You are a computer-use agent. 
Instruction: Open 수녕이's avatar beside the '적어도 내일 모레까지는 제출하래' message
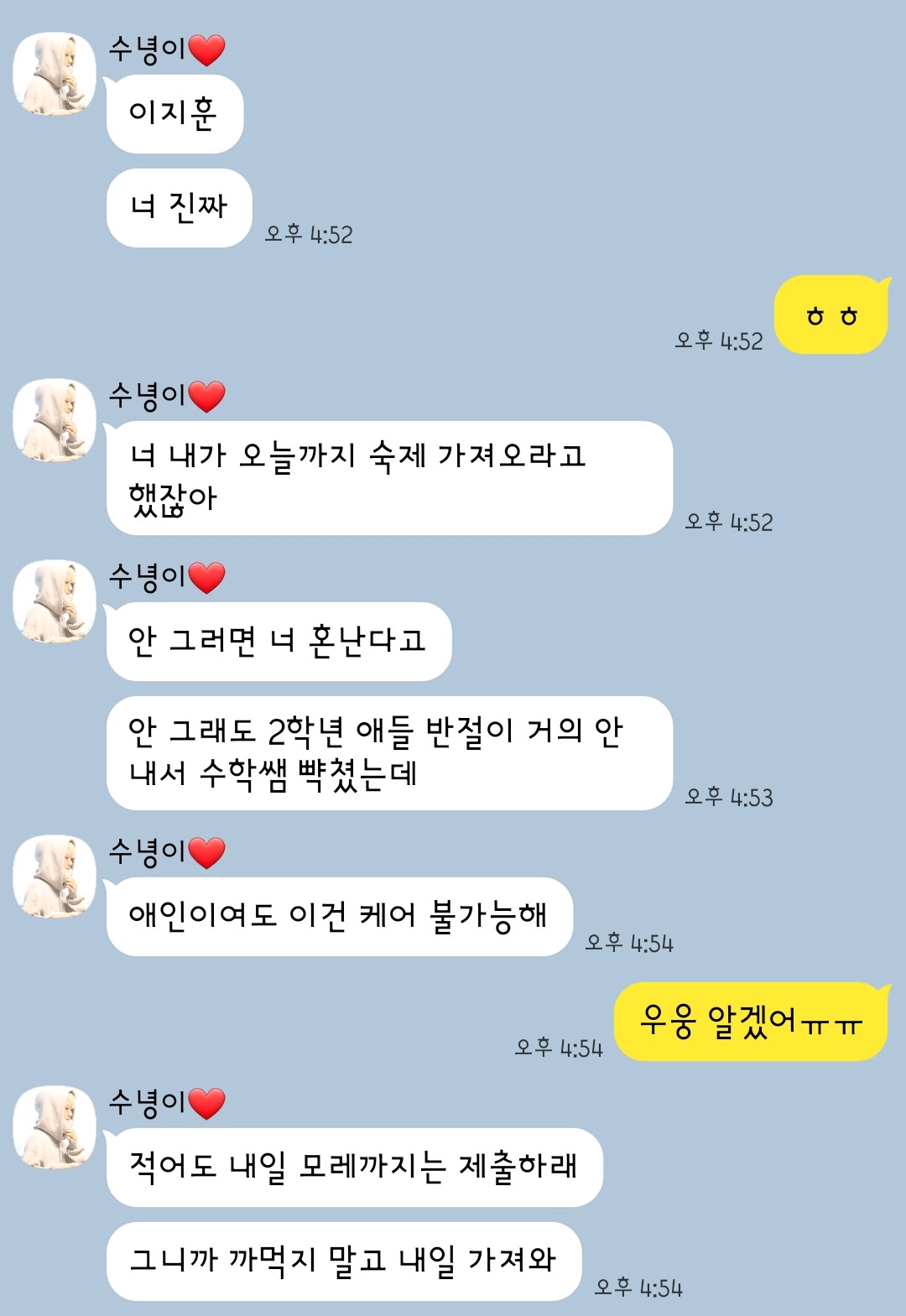point(55,1127)
